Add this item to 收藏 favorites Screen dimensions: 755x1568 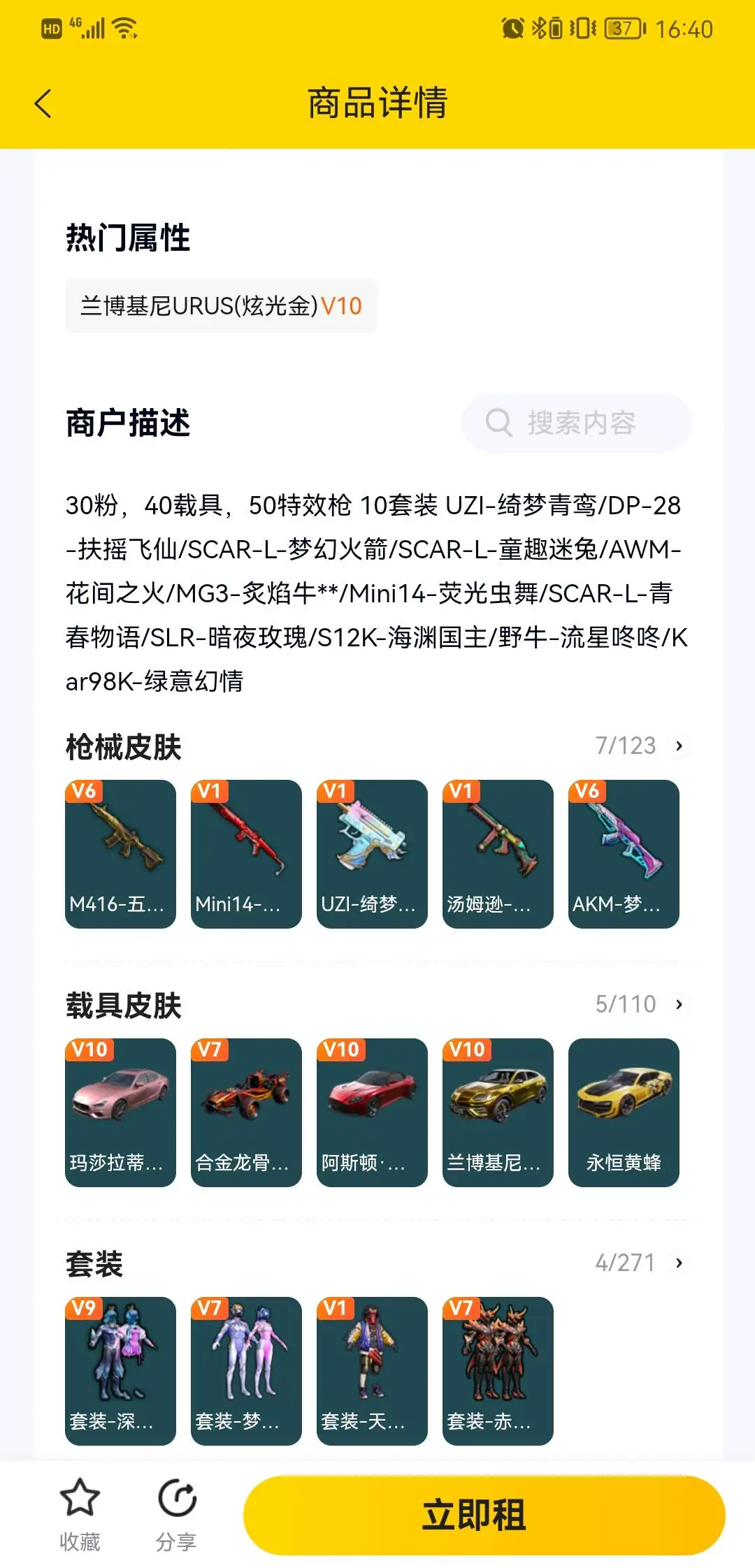tap(80, 1513)
